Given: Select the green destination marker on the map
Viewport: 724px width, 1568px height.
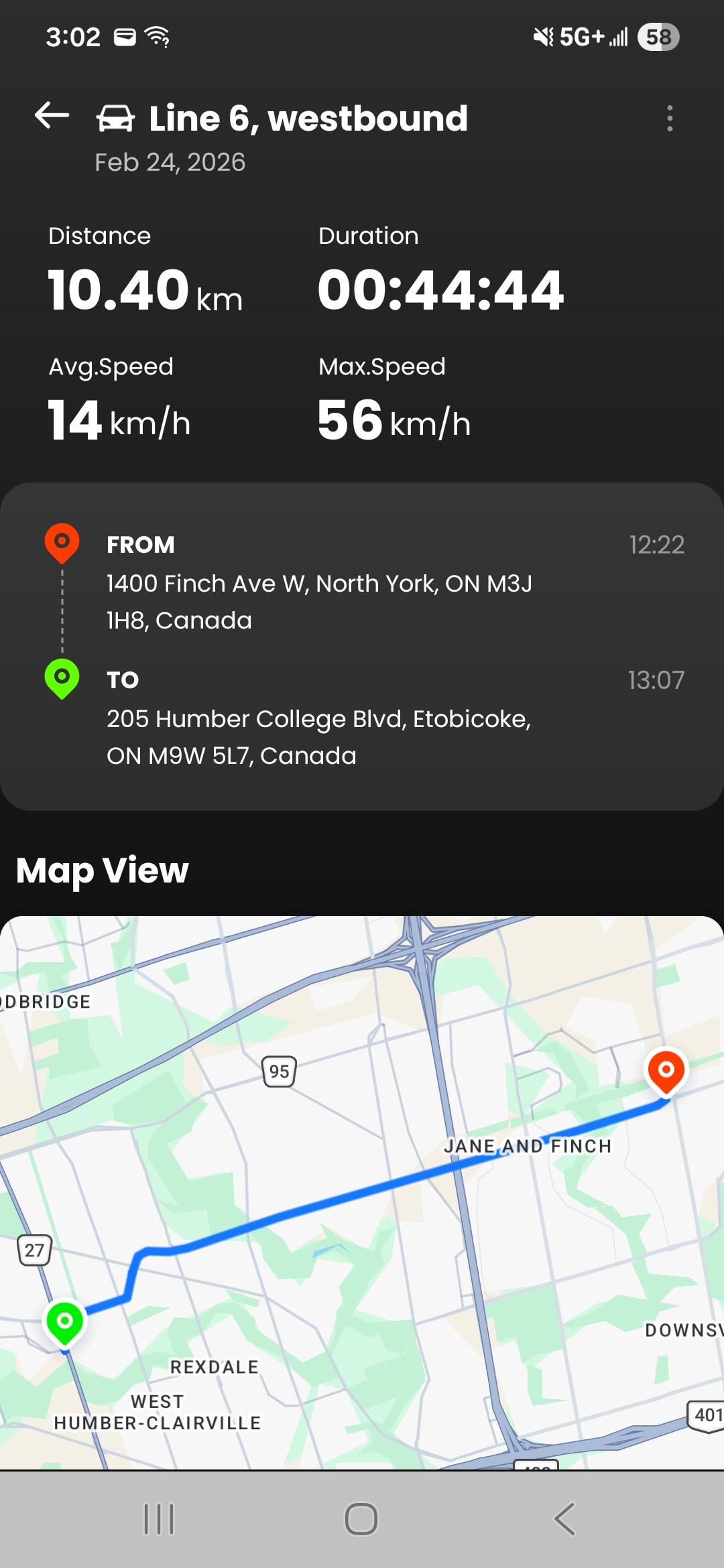Looking at the screenshot, I should [64, 1323].
